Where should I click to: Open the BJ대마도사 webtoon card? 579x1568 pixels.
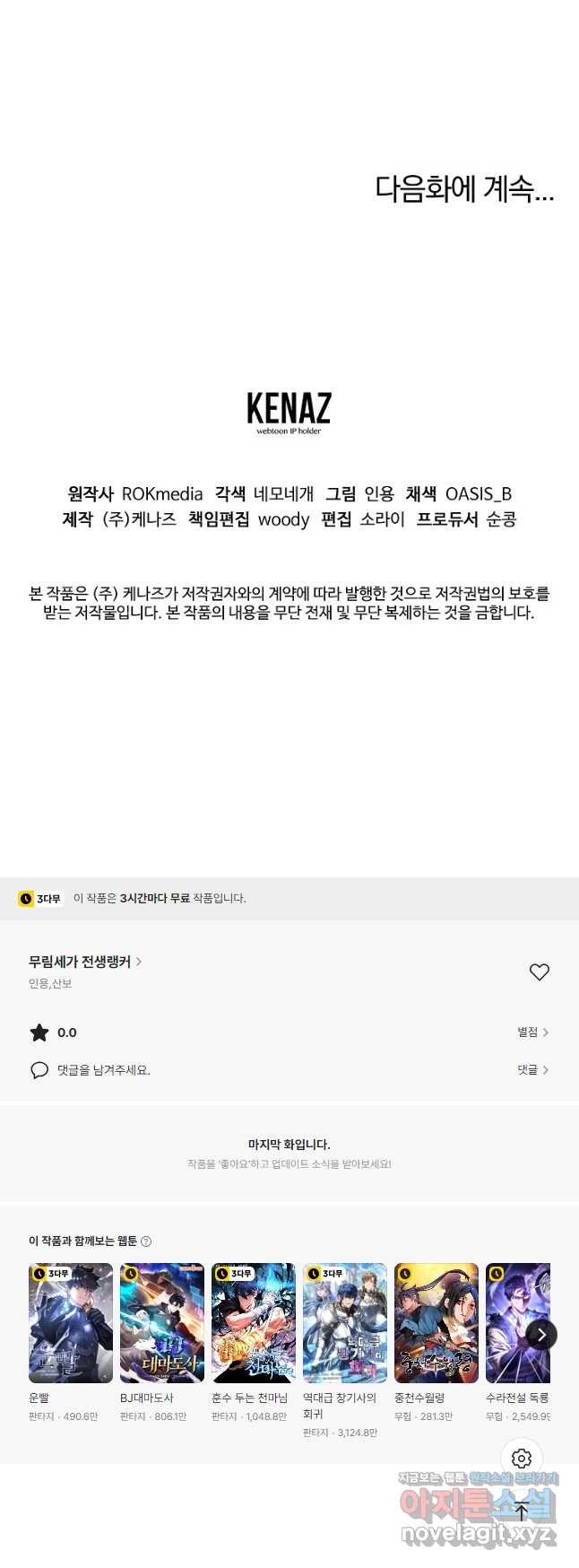(x=162, y=1323)
